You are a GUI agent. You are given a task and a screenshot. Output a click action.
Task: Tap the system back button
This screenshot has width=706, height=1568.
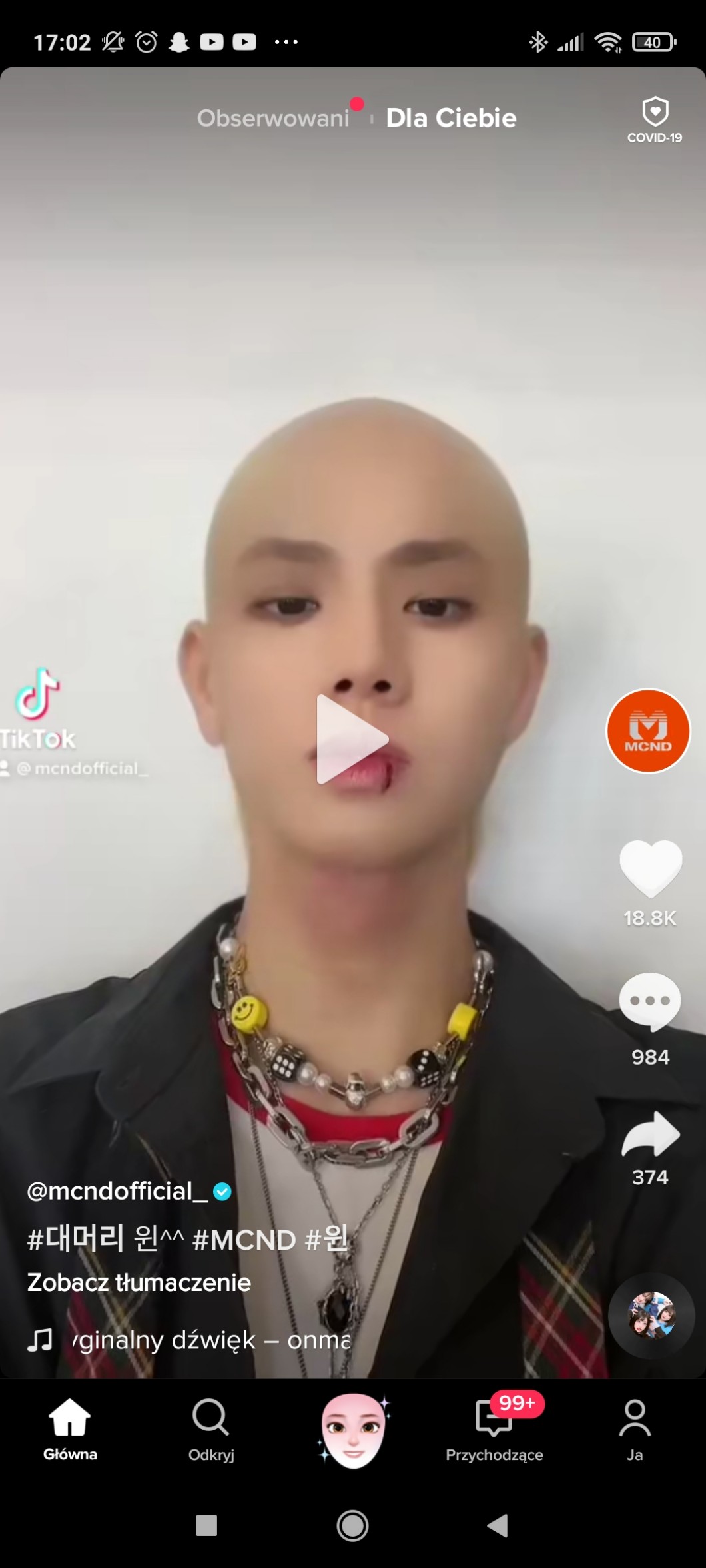[497, 1525]
